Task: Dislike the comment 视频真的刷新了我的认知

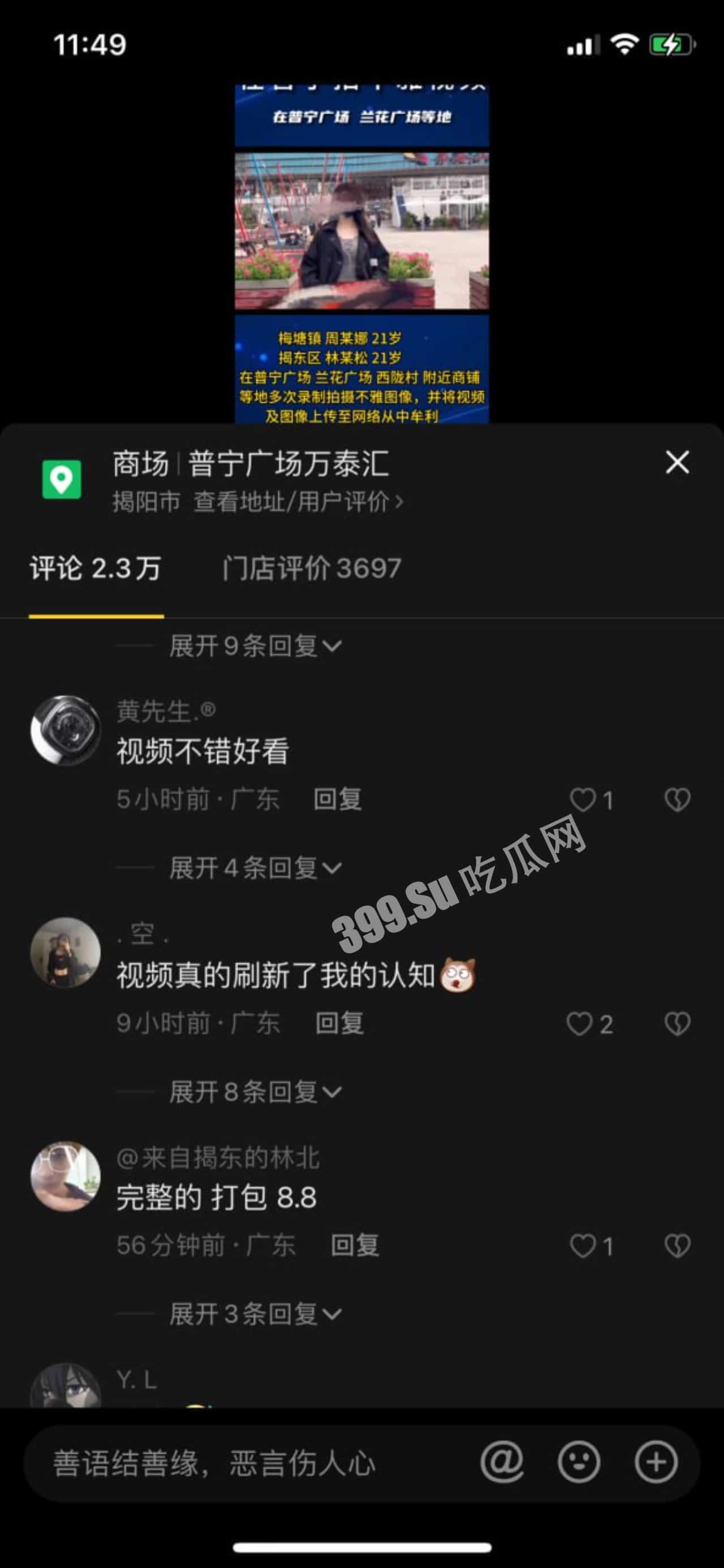Action: coord(677,1023)
